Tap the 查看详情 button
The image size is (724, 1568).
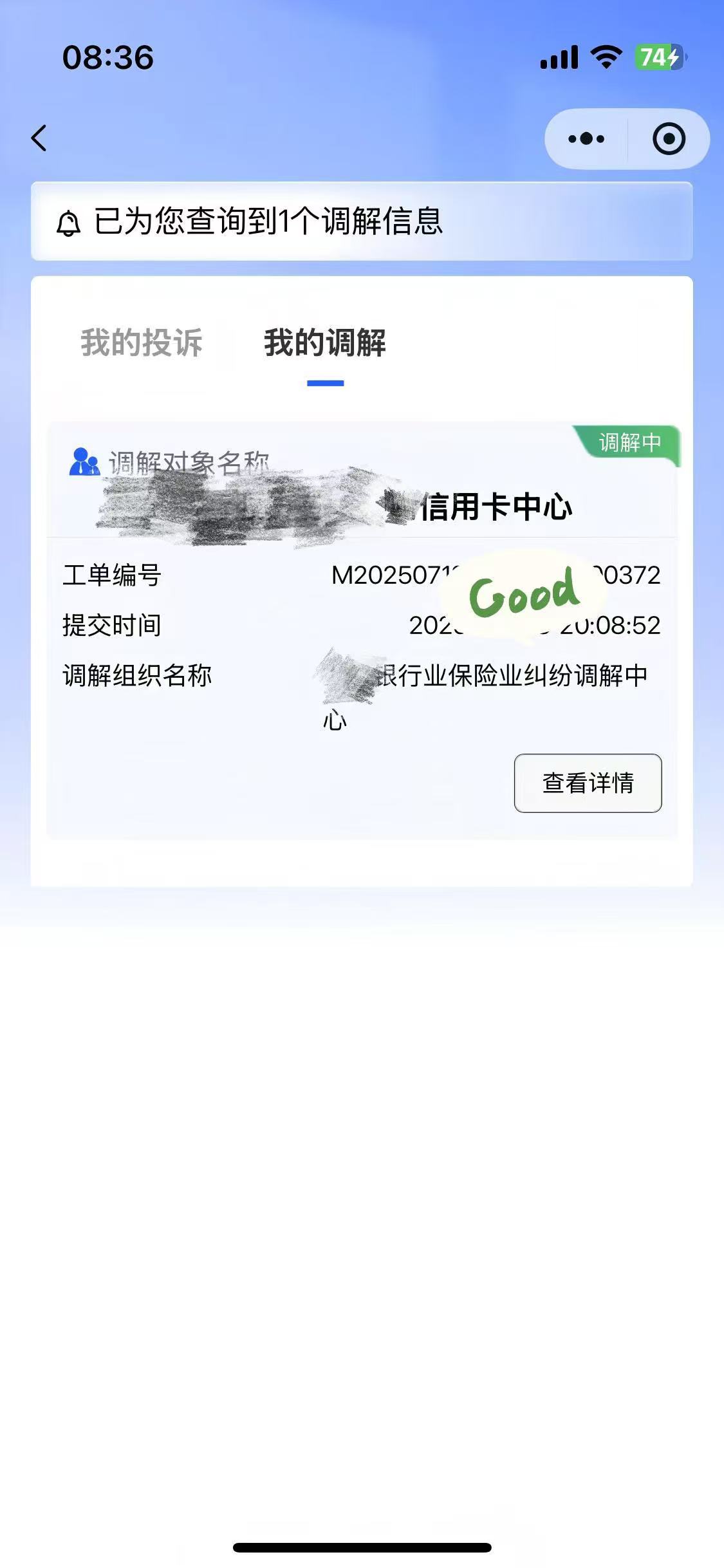588,783
